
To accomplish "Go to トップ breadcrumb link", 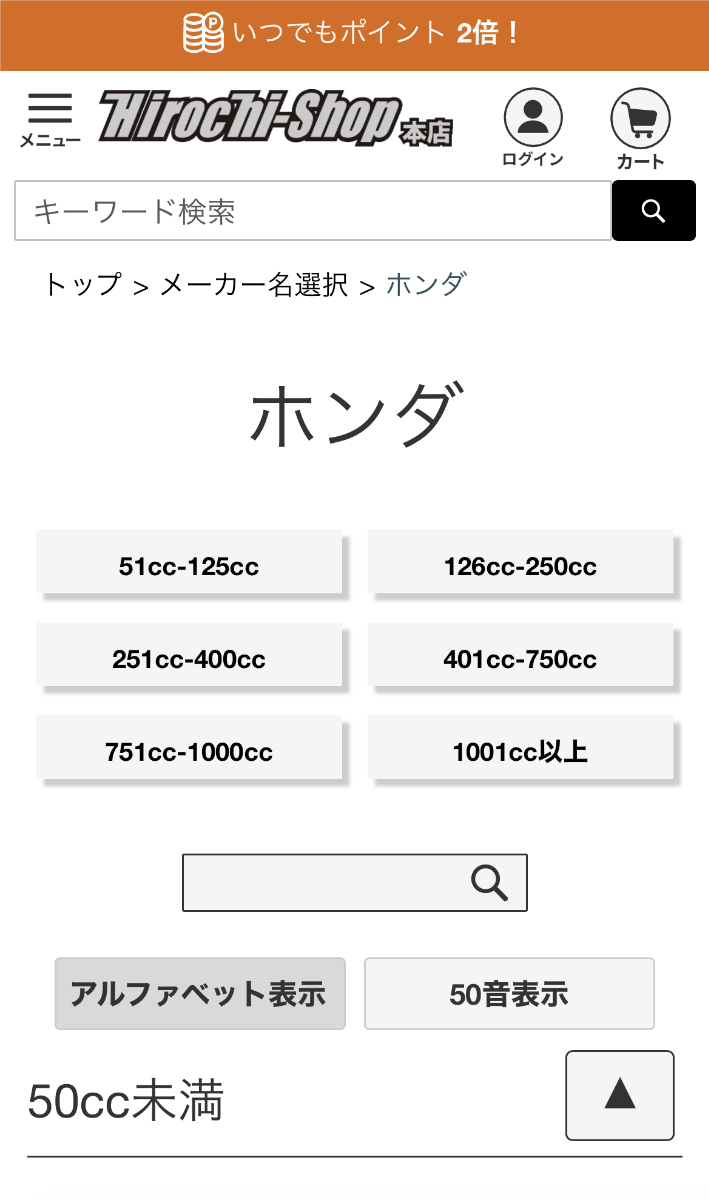I will click(x=82, y=285).
